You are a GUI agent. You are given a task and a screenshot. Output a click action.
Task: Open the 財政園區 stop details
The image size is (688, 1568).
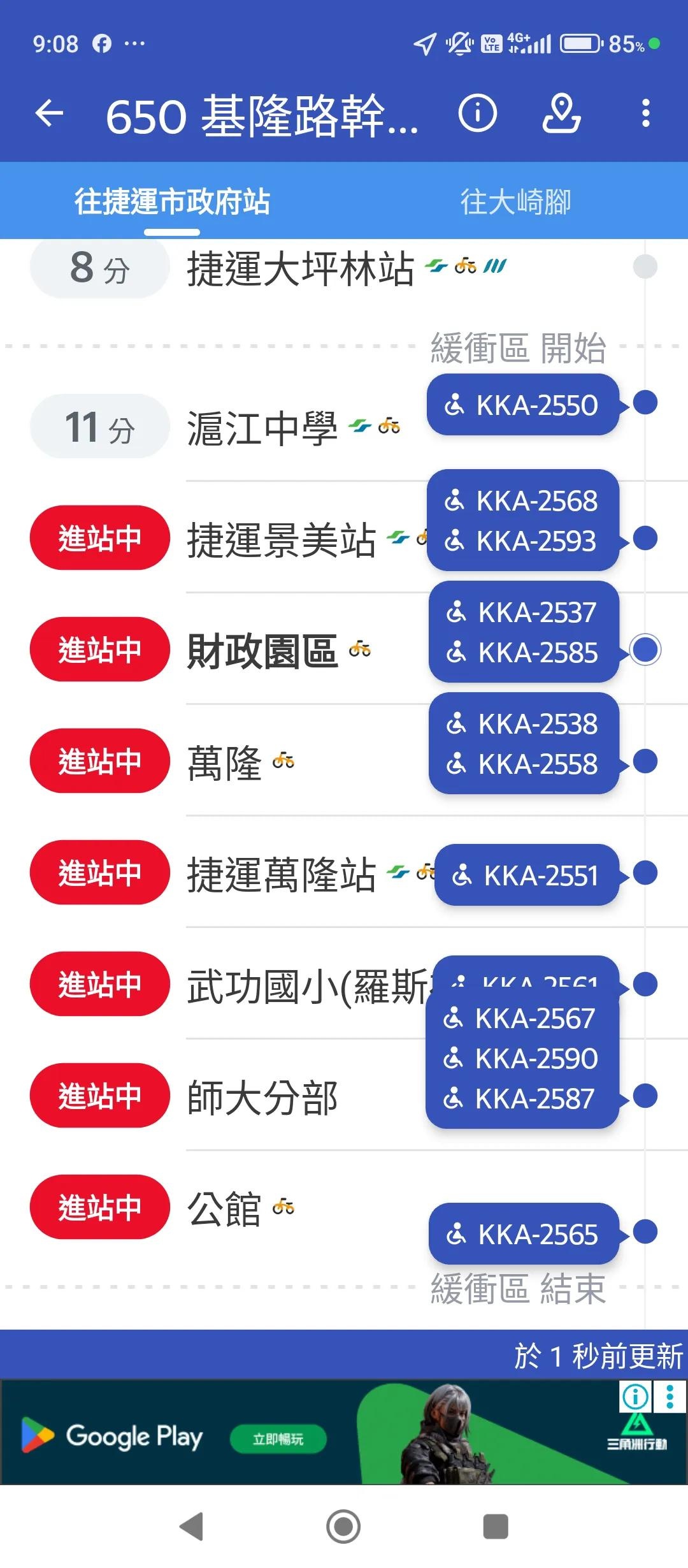(261, 651)
